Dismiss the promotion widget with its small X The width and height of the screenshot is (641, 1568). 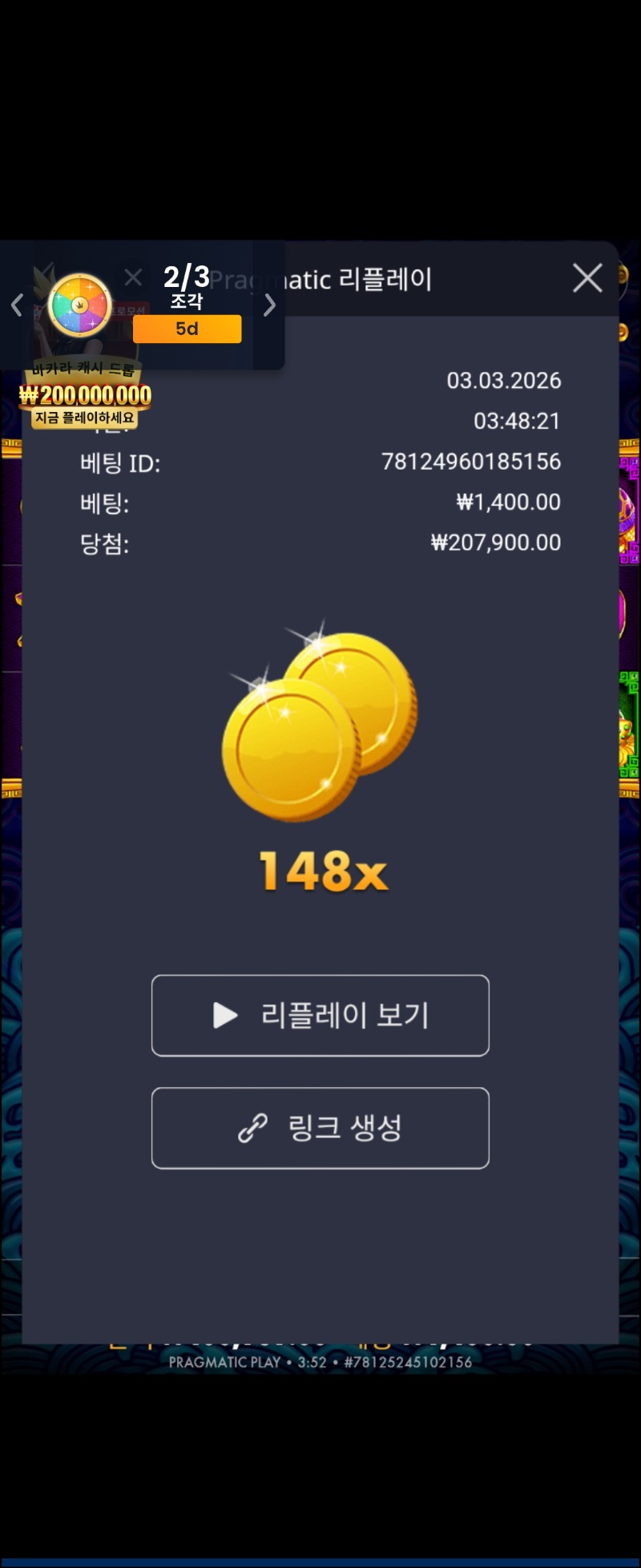coord(134,277)
